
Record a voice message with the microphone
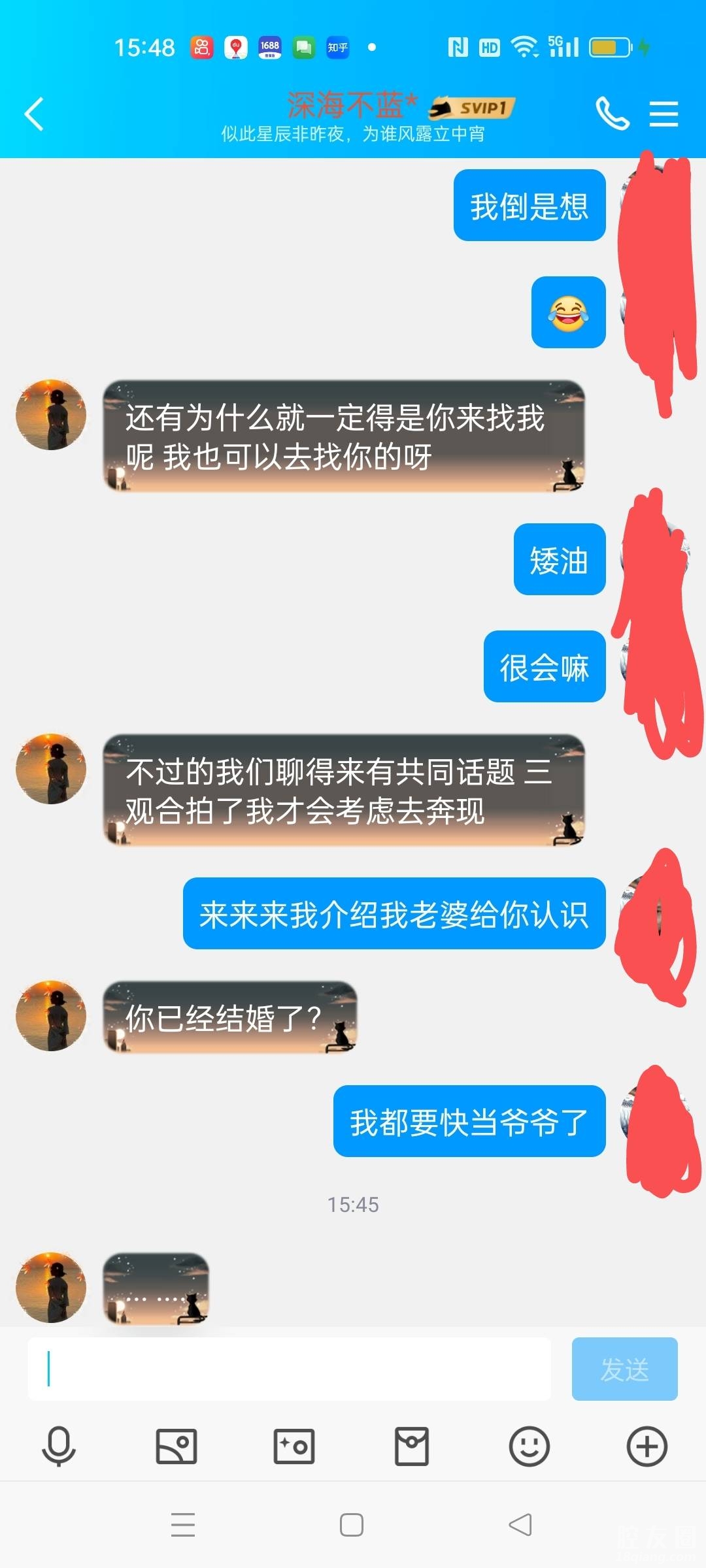59,1446
